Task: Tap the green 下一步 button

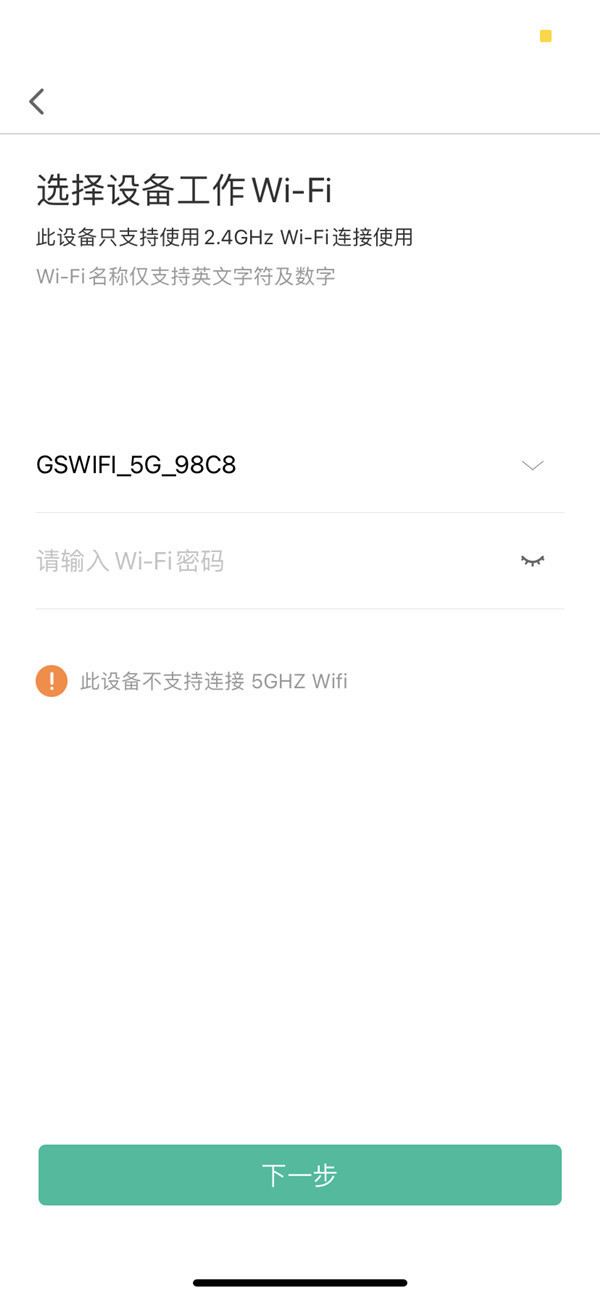Action: pyautogui.click(x=300, y=1175)
